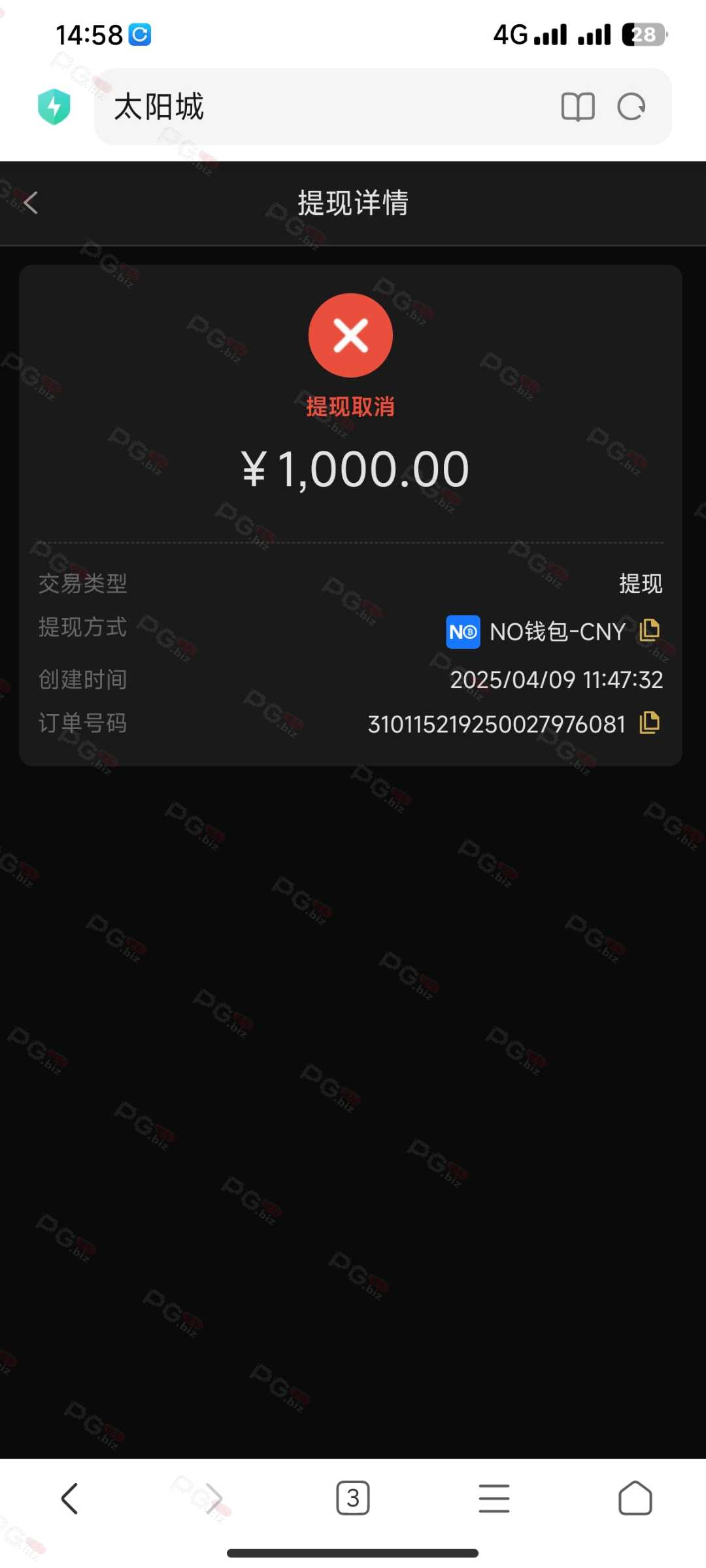Open the browser hamburger menu
Screen dimensions: 706x1568
(x=494, y=1498)
